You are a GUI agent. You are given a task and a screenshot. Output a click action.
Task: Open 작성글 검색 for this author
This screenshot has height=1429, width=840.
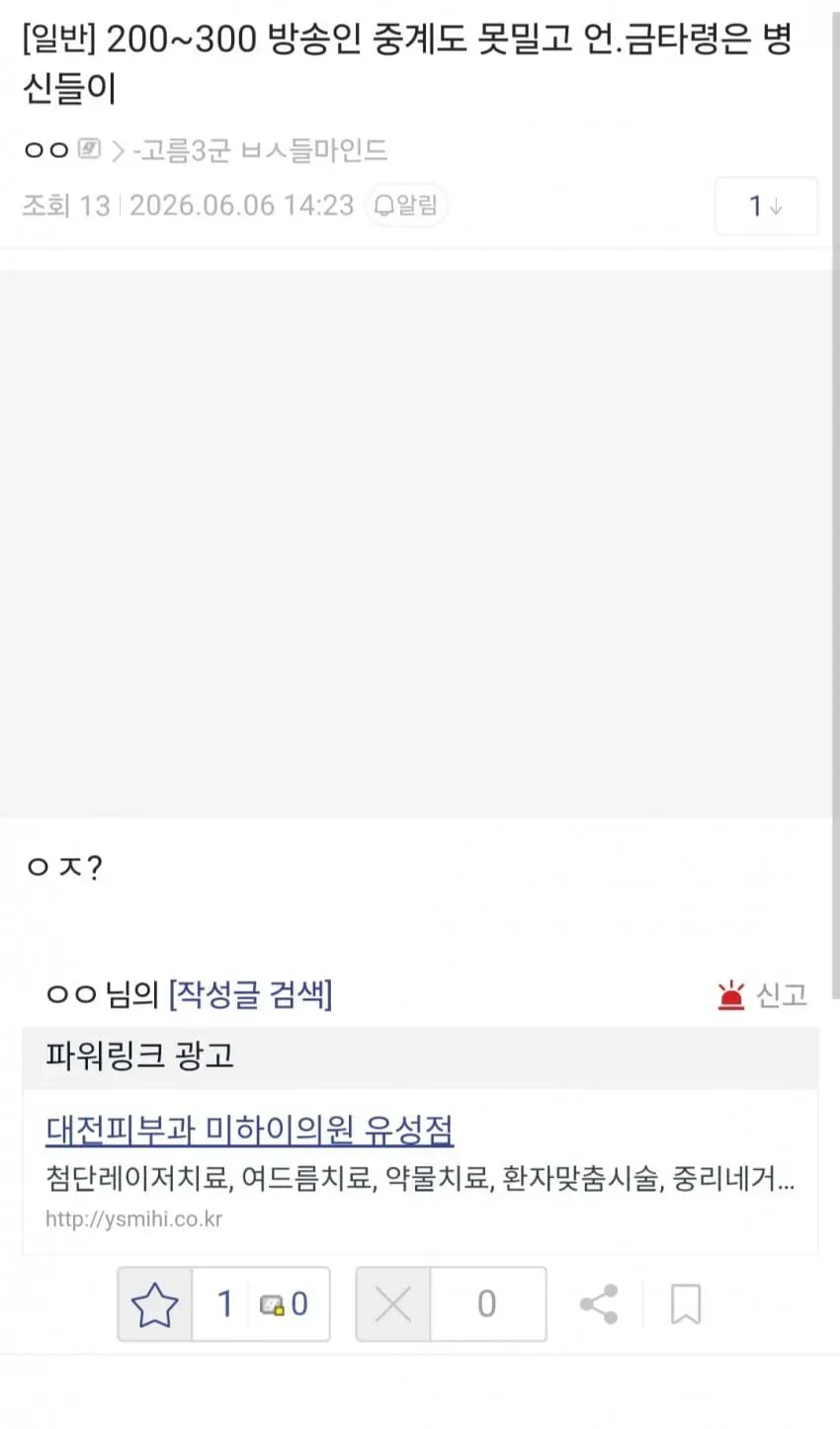pyautogui.click(x=250, y=994)
